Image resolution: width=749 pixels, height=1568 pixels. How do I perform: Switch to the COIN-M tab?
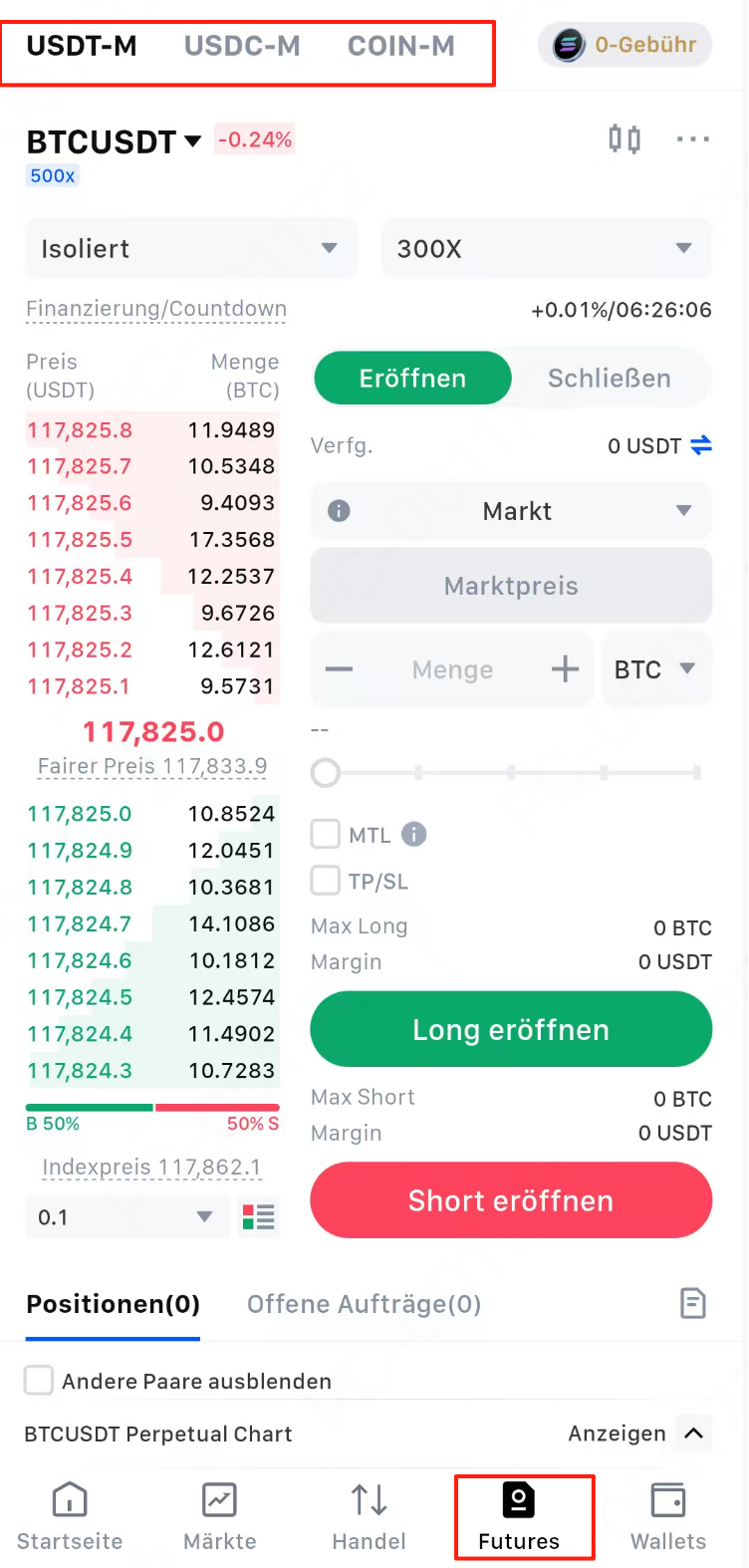(400, 46)
